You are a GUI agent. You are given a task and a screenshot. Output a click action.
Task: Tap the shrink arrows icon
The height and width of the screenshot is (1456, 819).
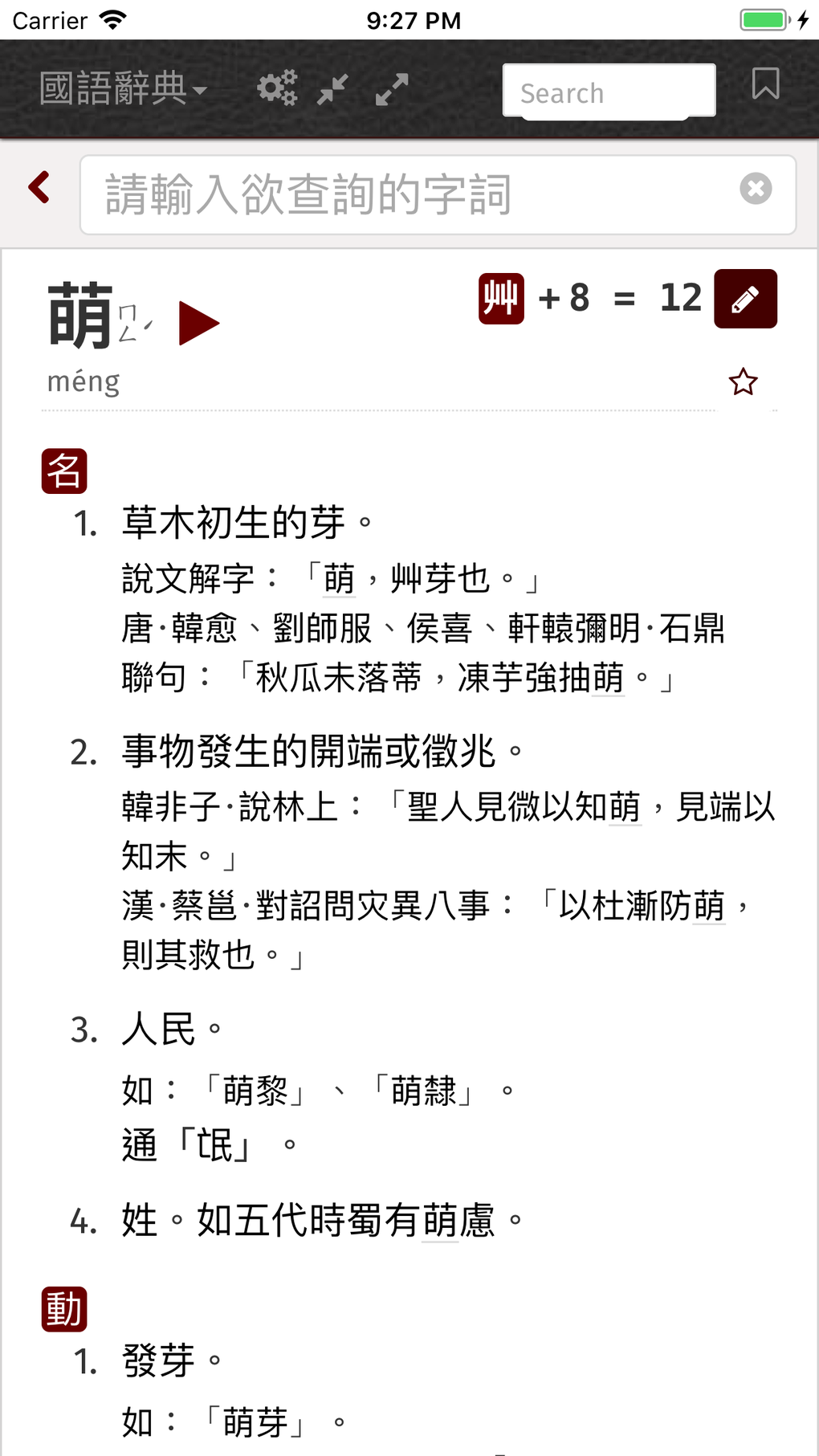pos(332,88)
